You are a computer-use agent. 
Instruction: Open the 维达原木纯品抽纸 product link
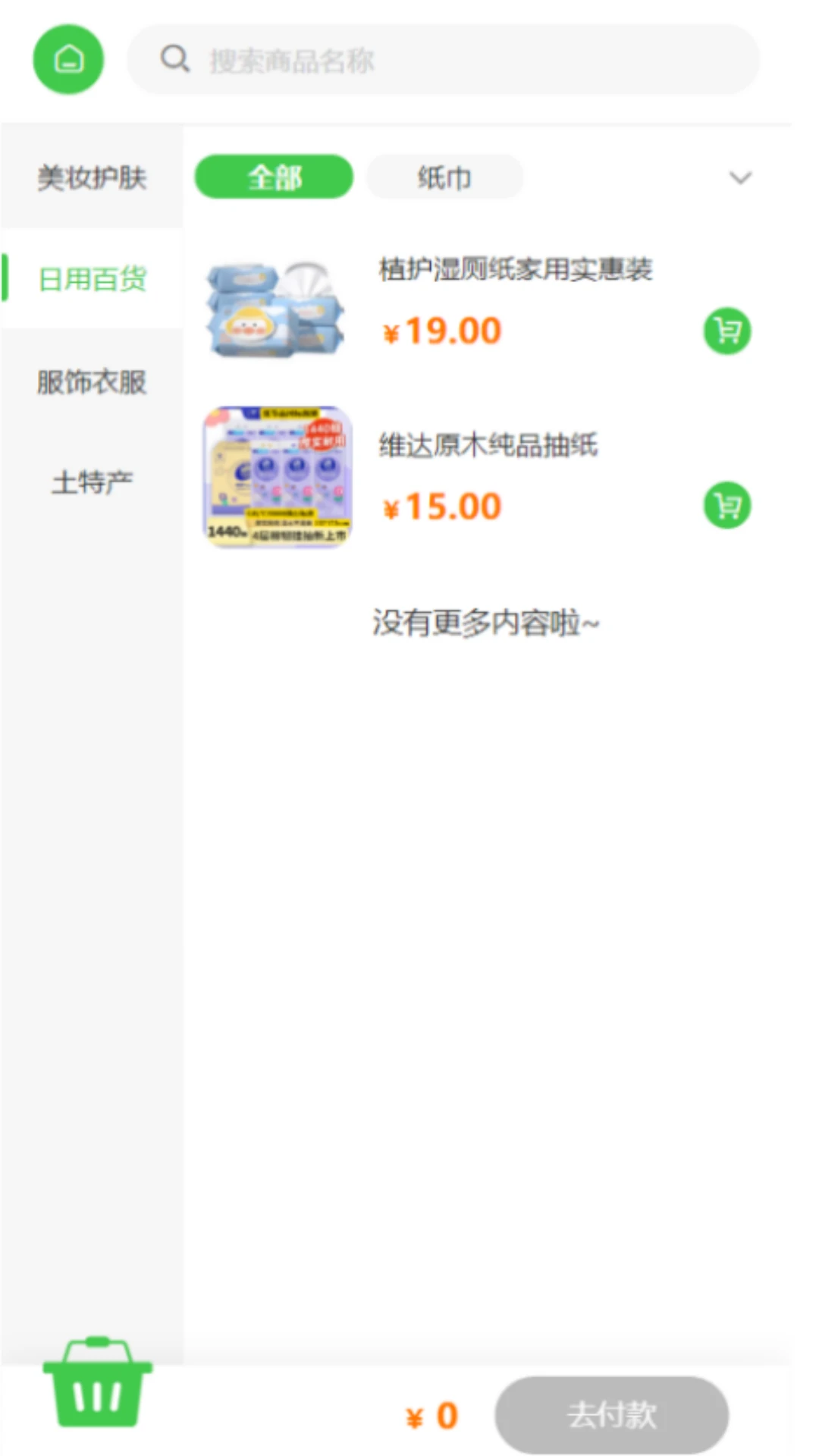pyautogui.click(x=488, y=447)
